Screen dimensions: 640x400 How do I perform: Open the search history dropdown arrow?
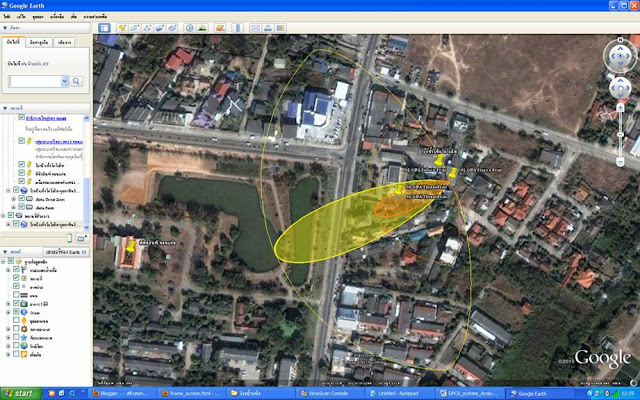[64, 81]
